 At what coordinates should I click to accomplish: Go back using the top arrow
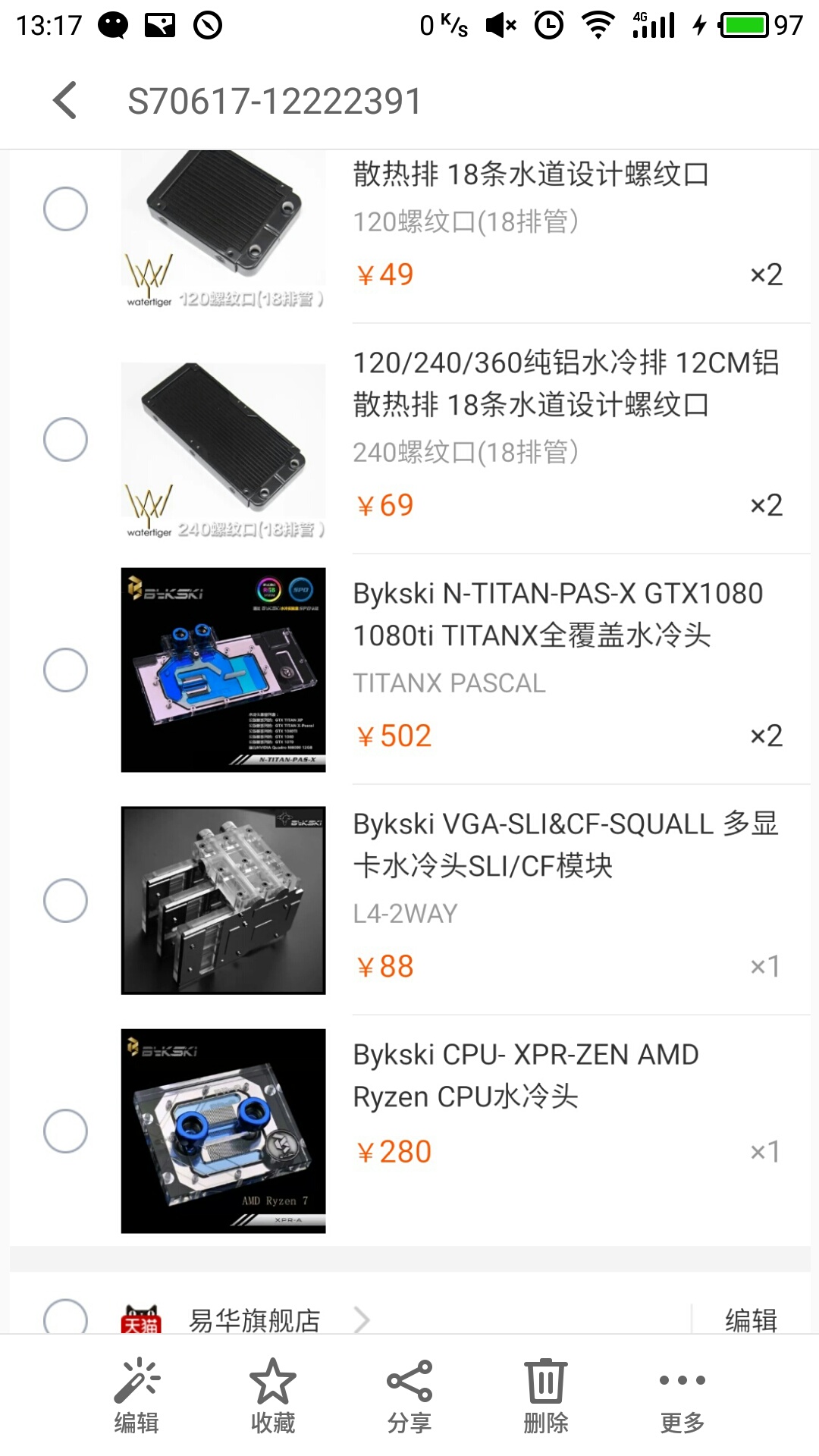(x=65, y=101)
